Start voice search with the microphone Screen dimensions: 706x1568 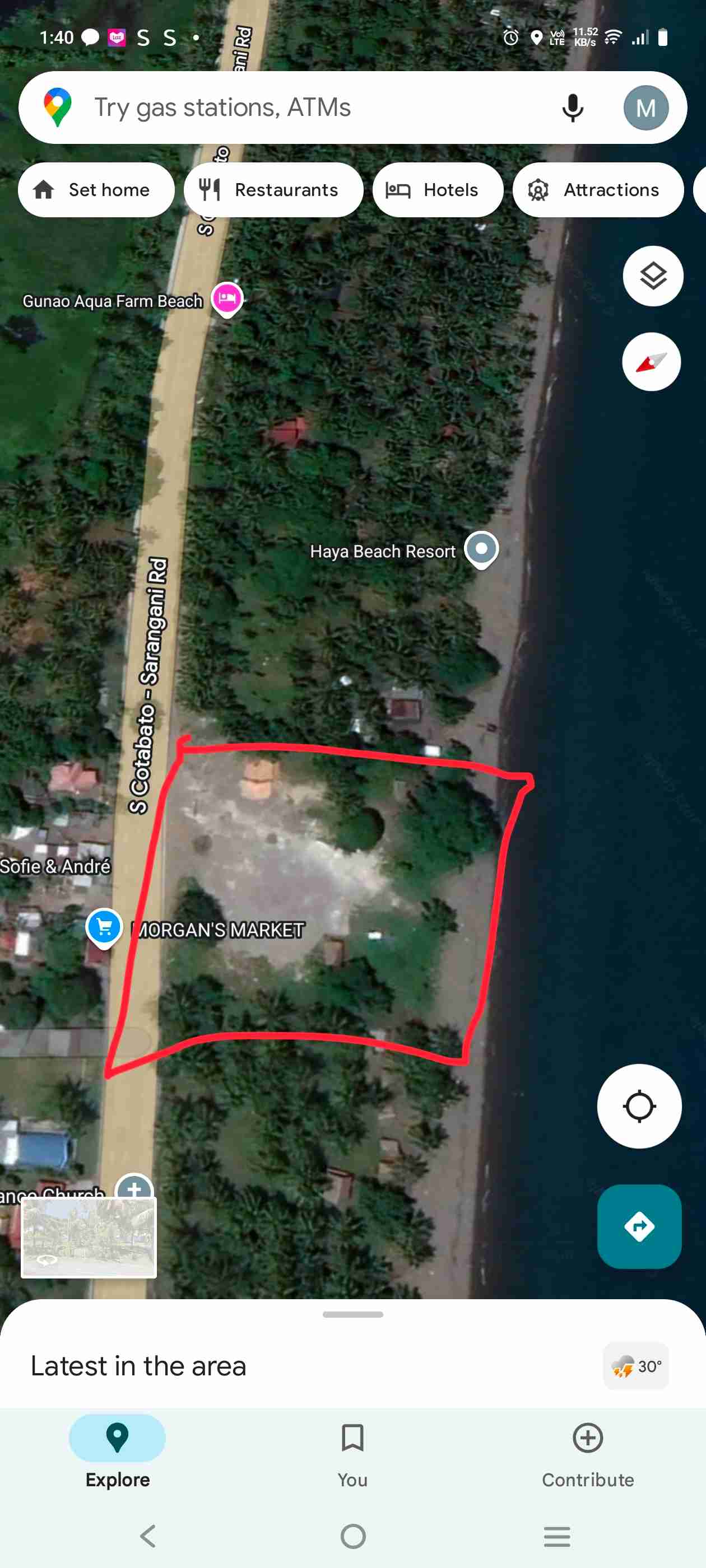pos(572,108)
